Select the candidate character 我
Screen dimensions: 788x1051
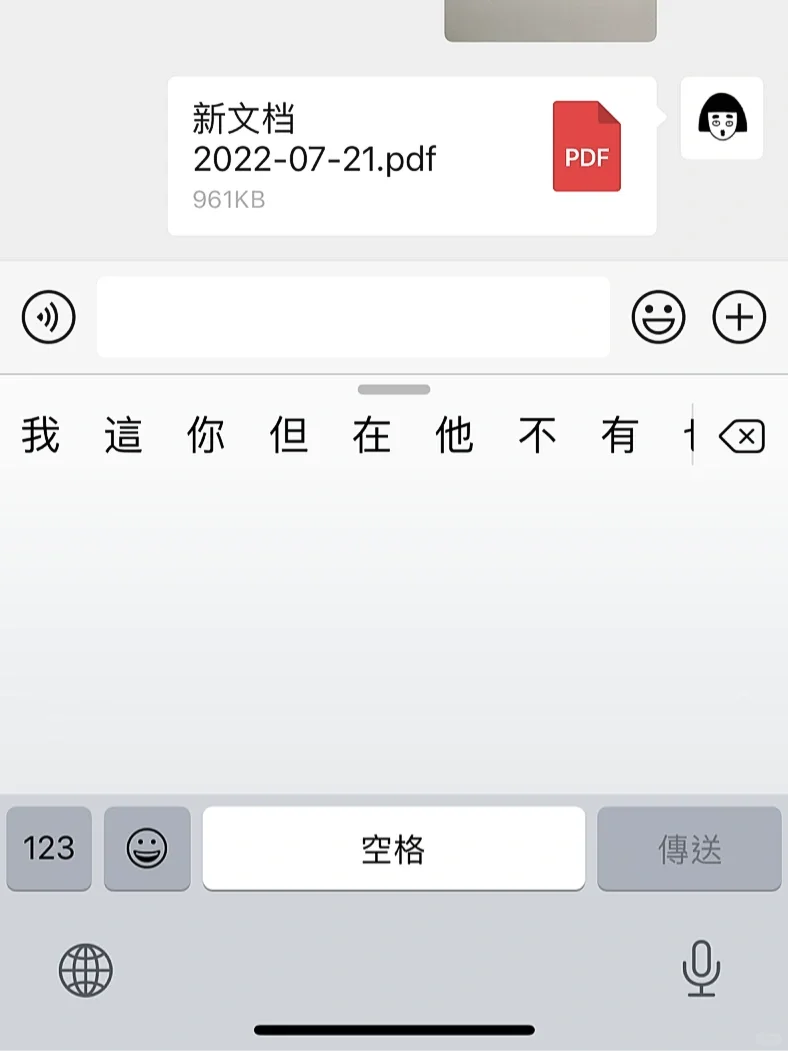click(41, 436)
